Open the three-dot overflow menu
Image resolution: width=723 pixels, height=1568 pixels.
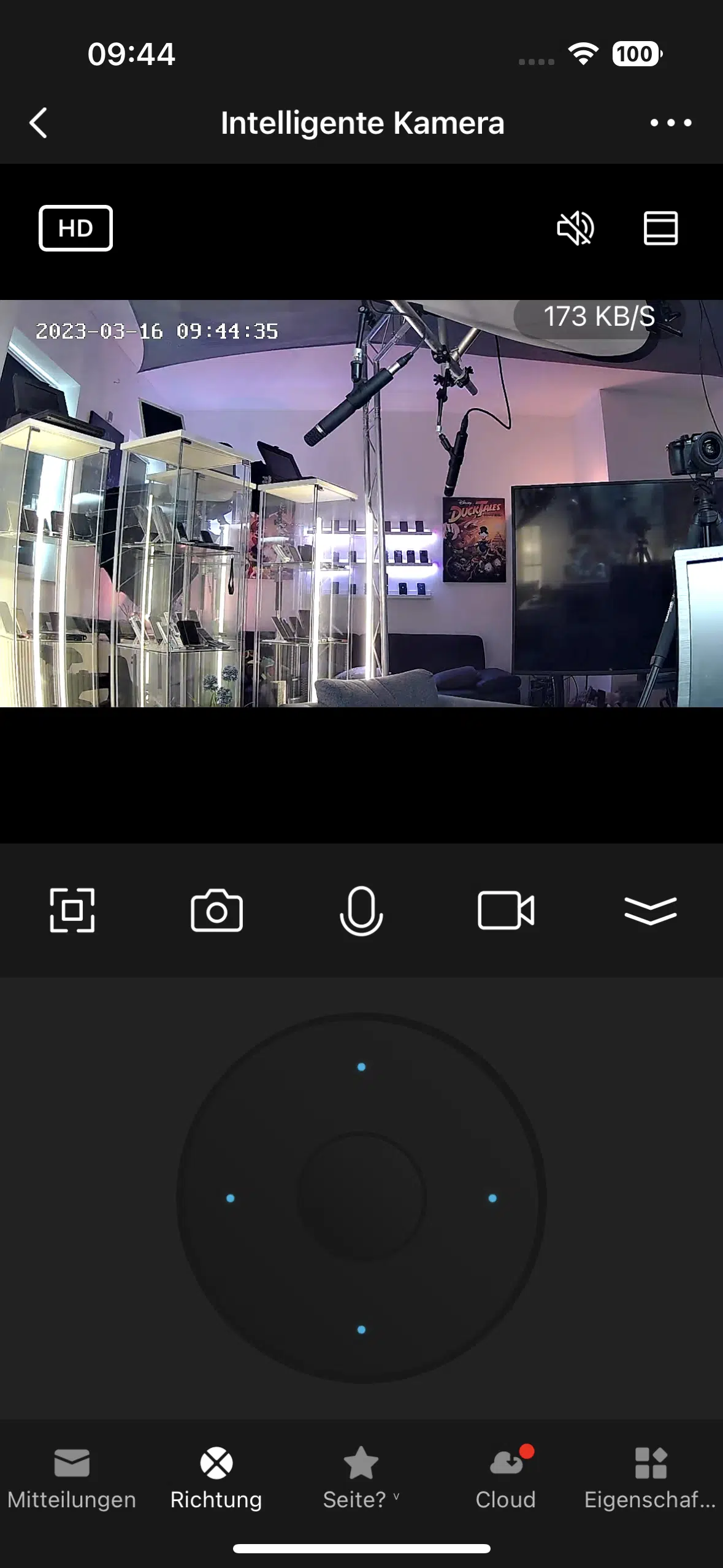coord(671,123)
